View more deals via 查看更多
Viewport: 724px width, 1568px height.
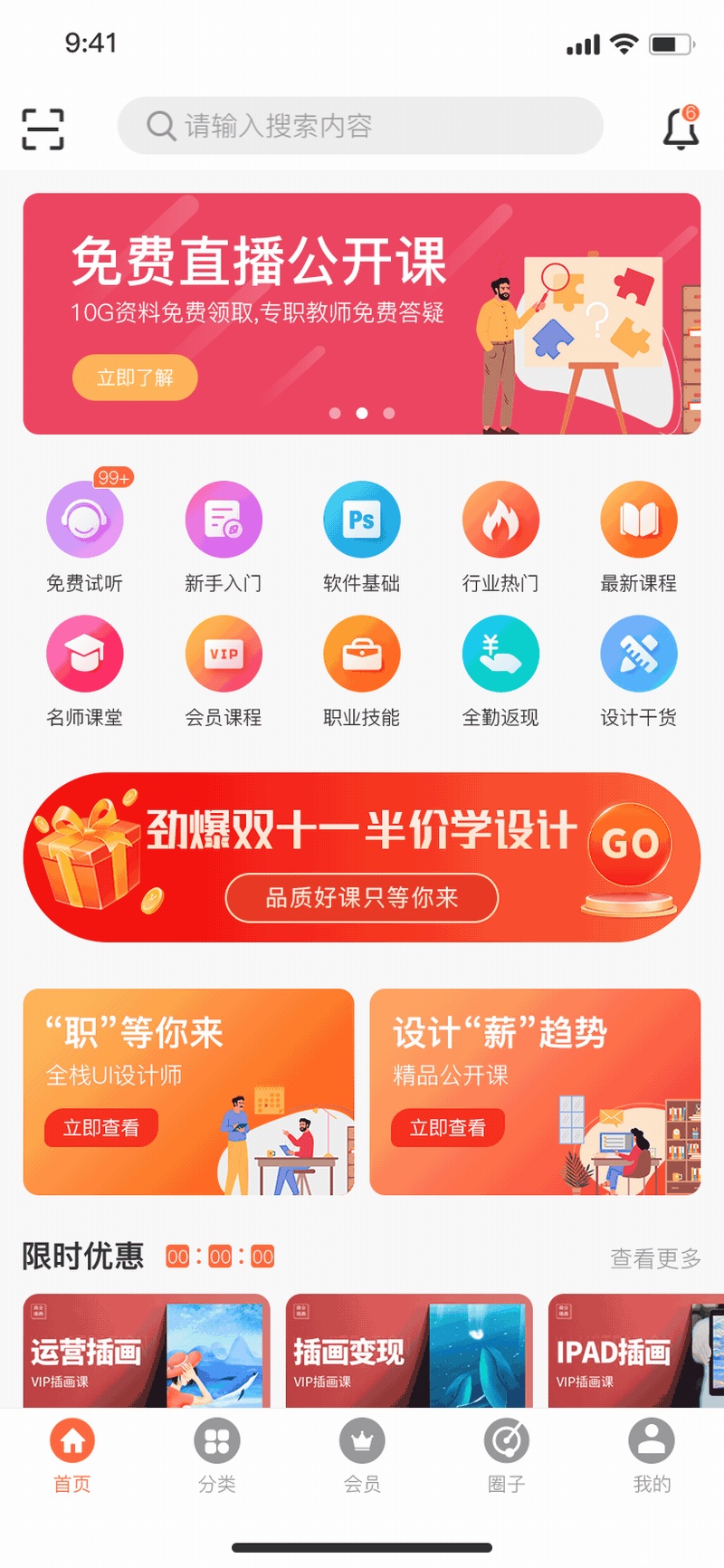(655, 1258)
